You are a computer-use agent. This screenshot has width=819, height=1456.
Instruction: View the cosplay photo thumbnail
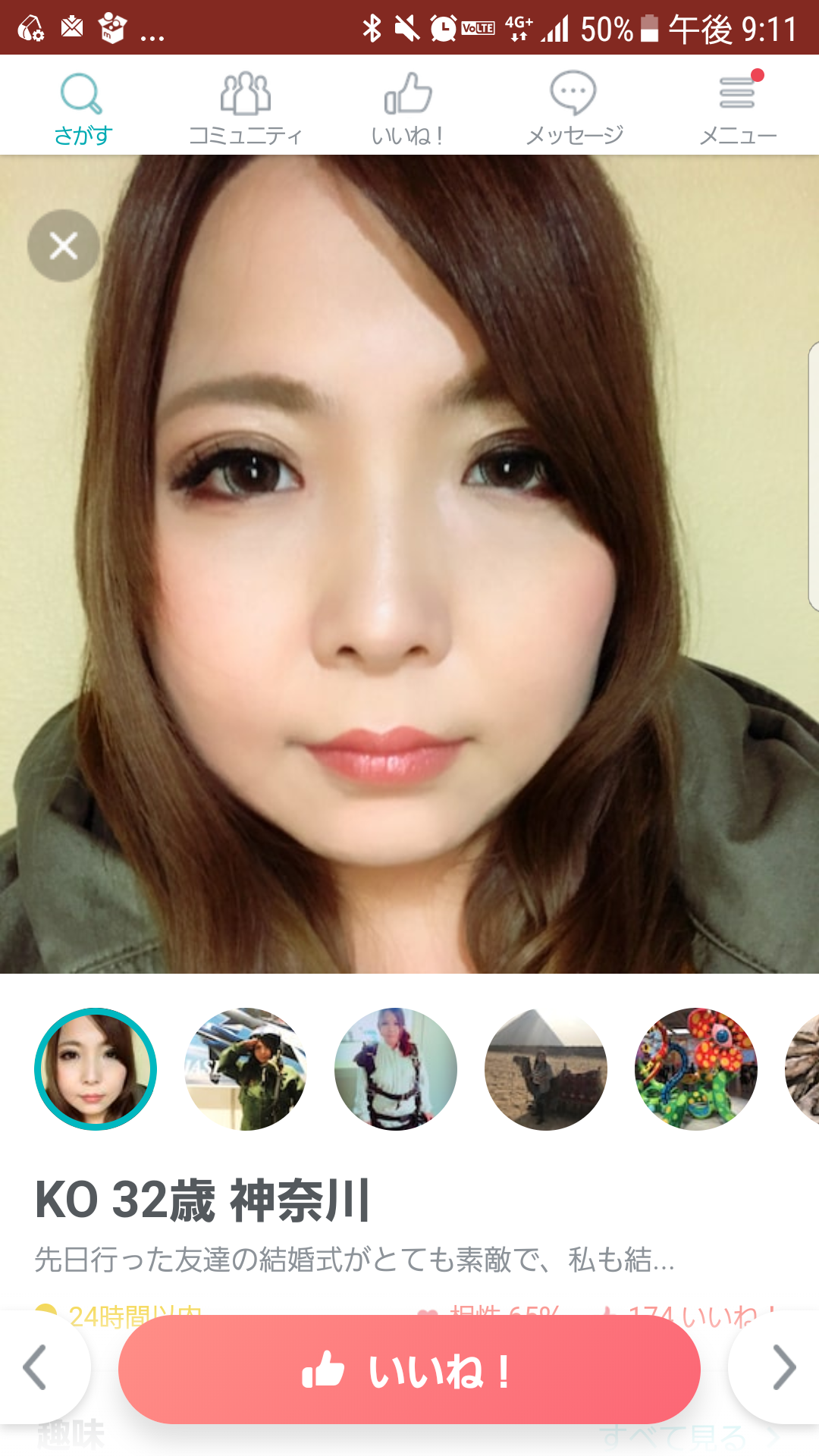pos(397,1069)
